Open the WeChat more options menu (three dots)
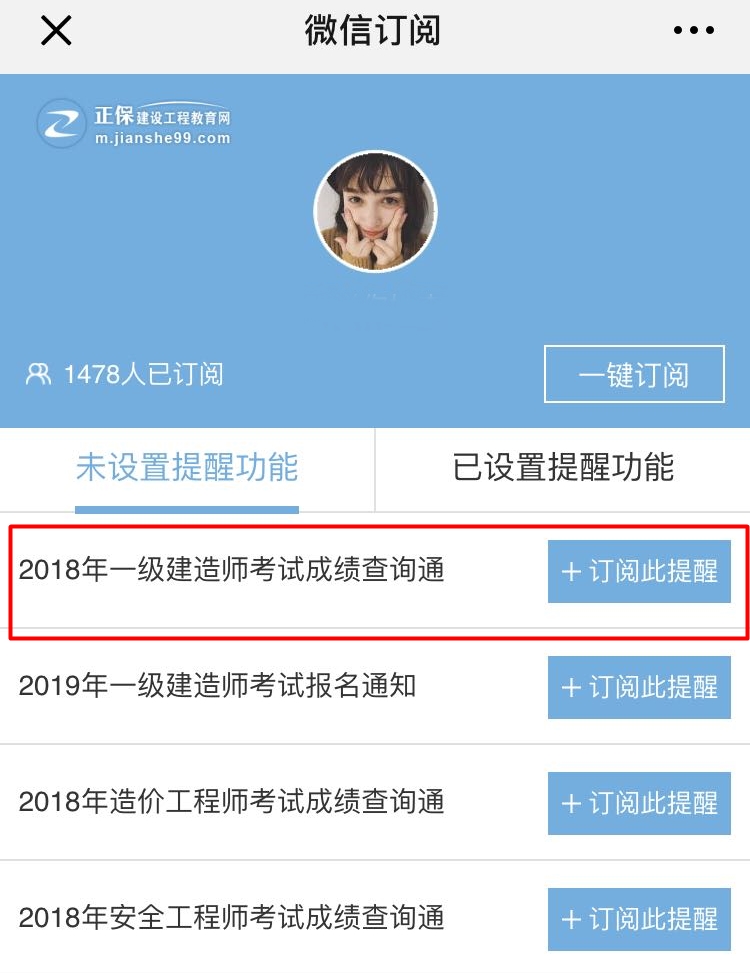The width and height of the screenshot is (750, 974). point(693,30)
